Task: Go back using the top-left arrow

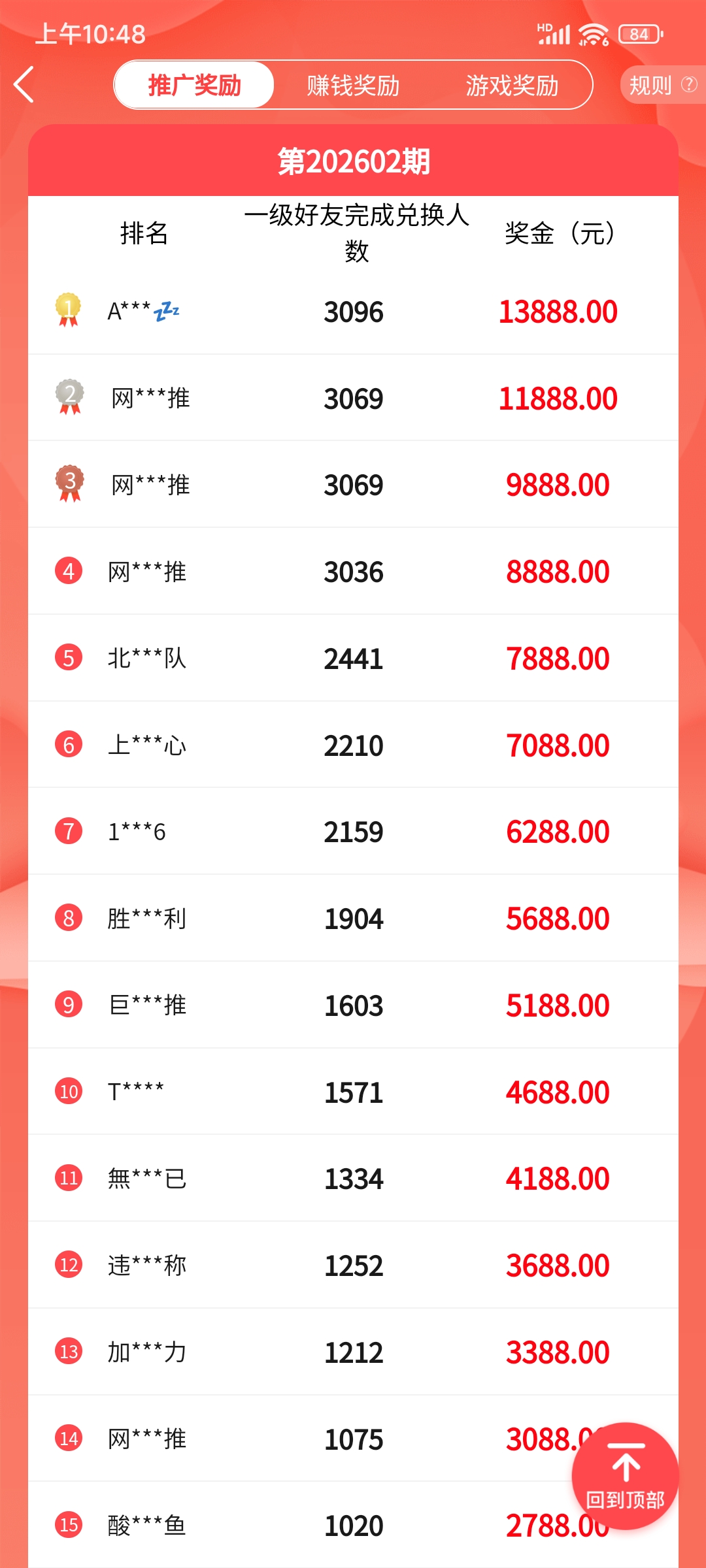Action: tap(24, 85)
